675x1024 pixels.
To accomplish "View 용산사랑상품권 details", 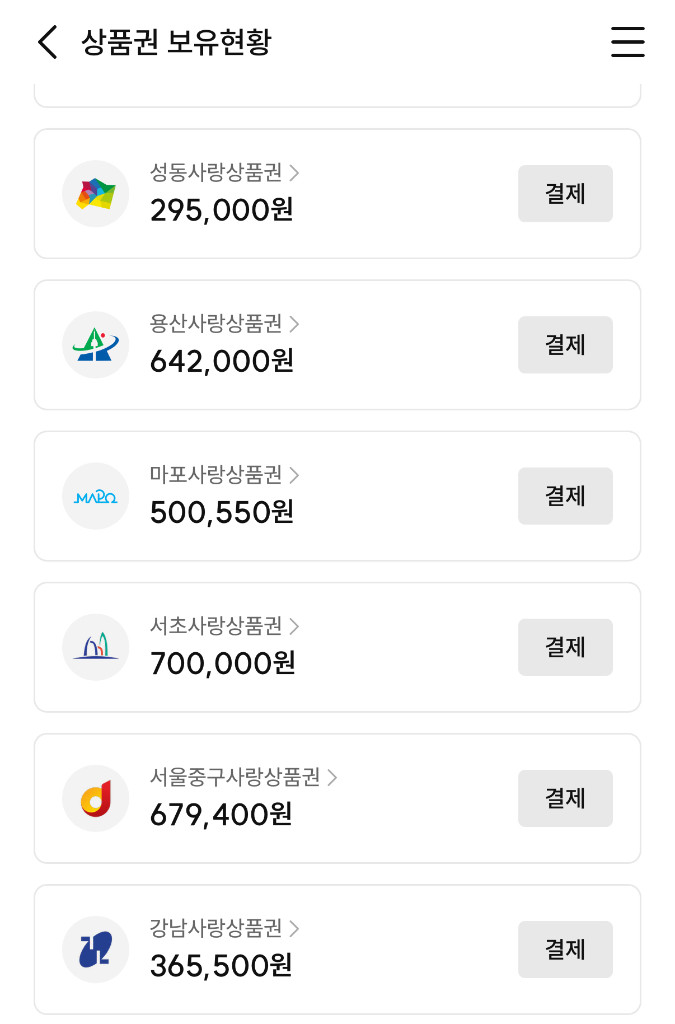I will [x=224, y=324].
